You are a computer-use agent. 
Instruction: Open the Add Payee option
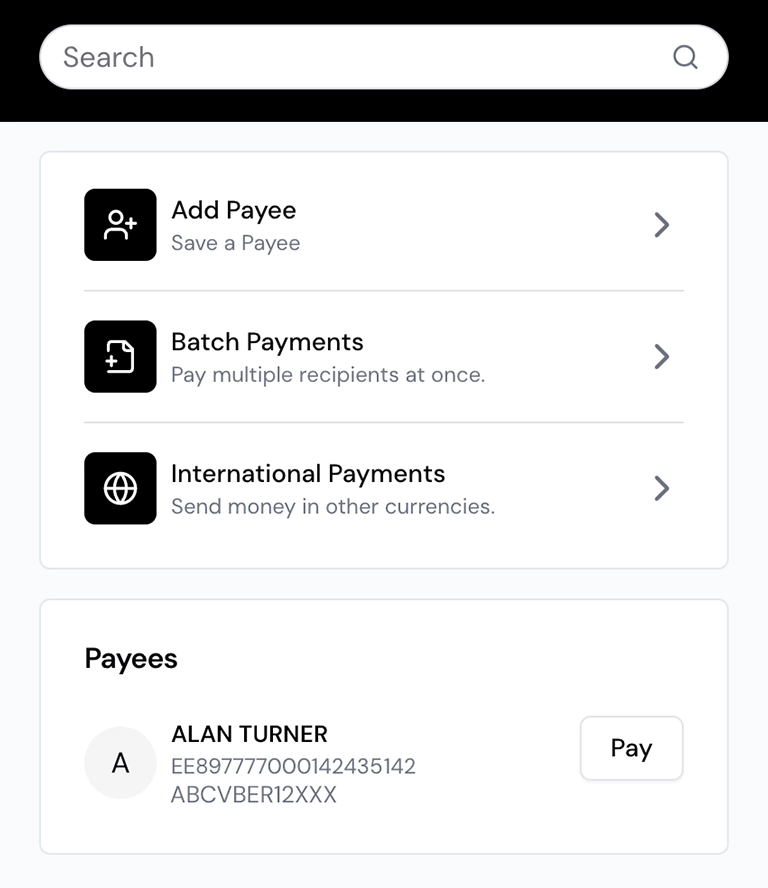point(383,225)
